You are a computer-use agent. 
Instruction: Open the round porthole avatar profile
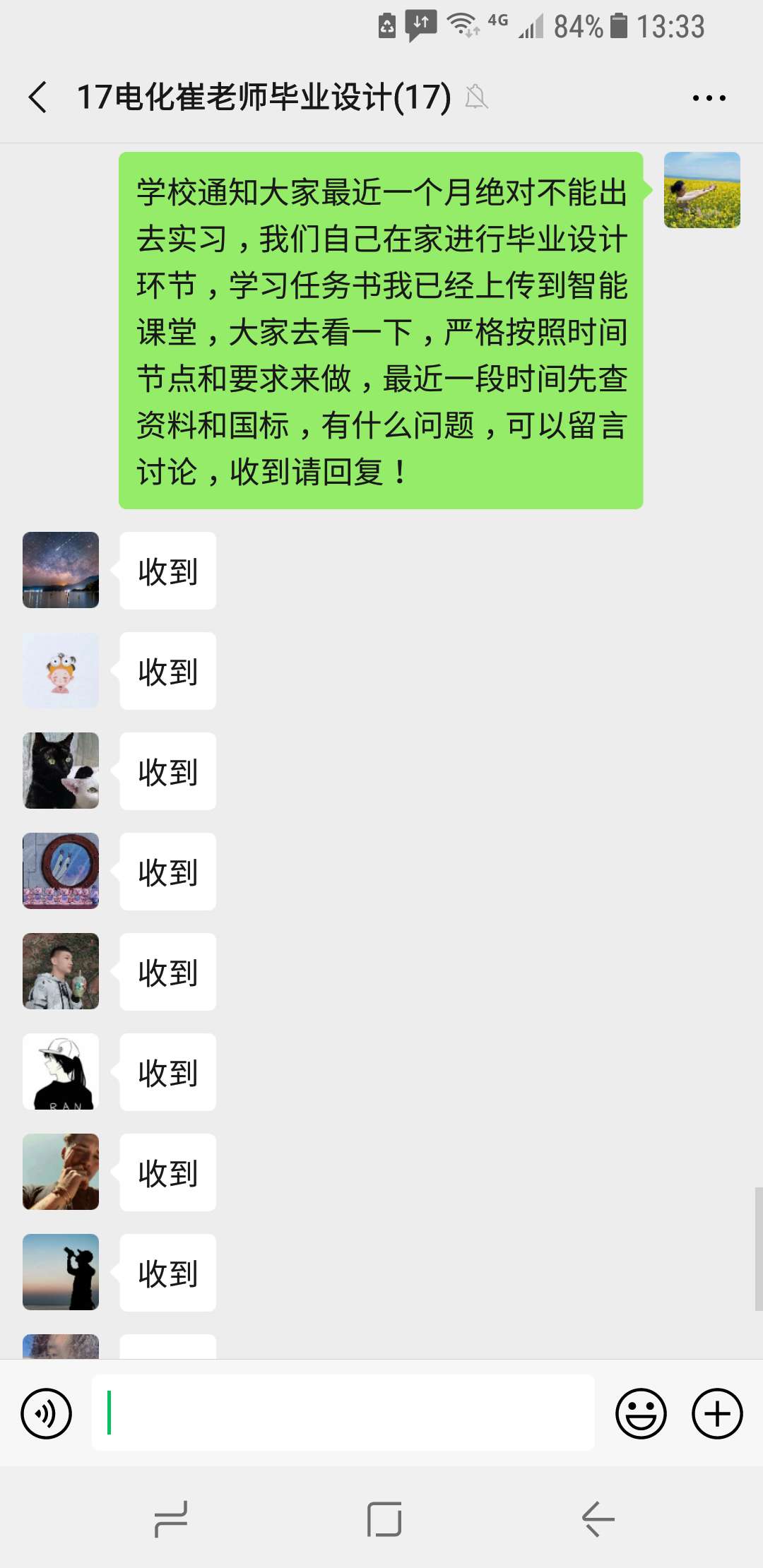(61, 871)
